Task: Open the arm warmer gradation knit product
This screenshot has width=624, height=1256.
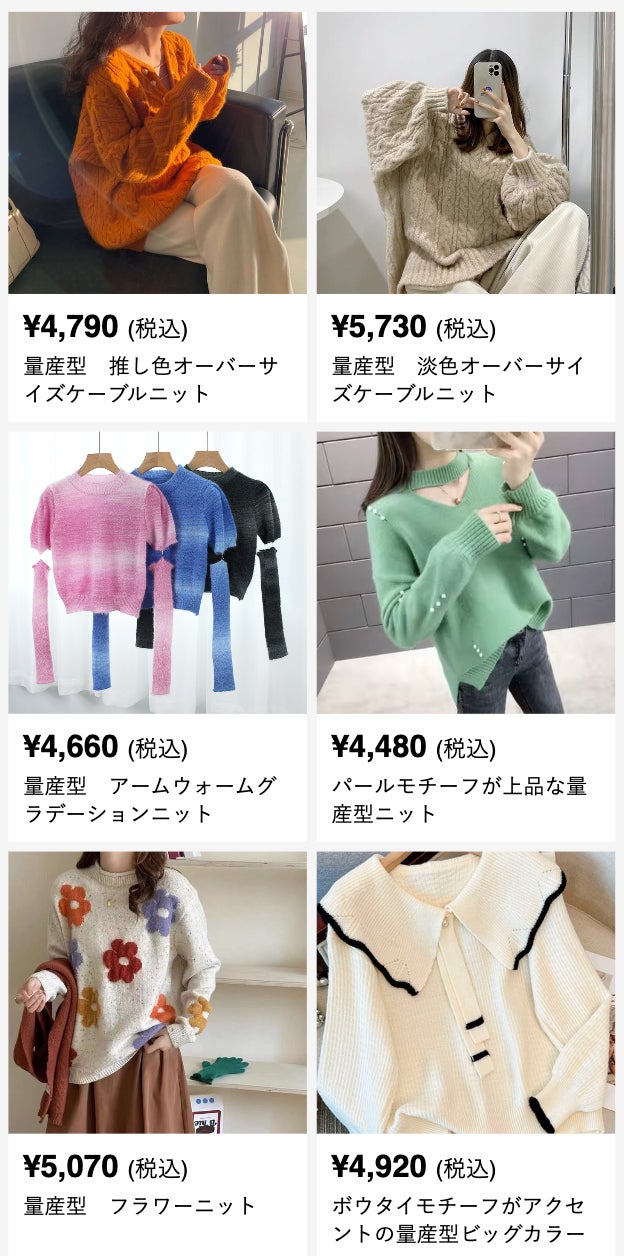Action: 157,572
